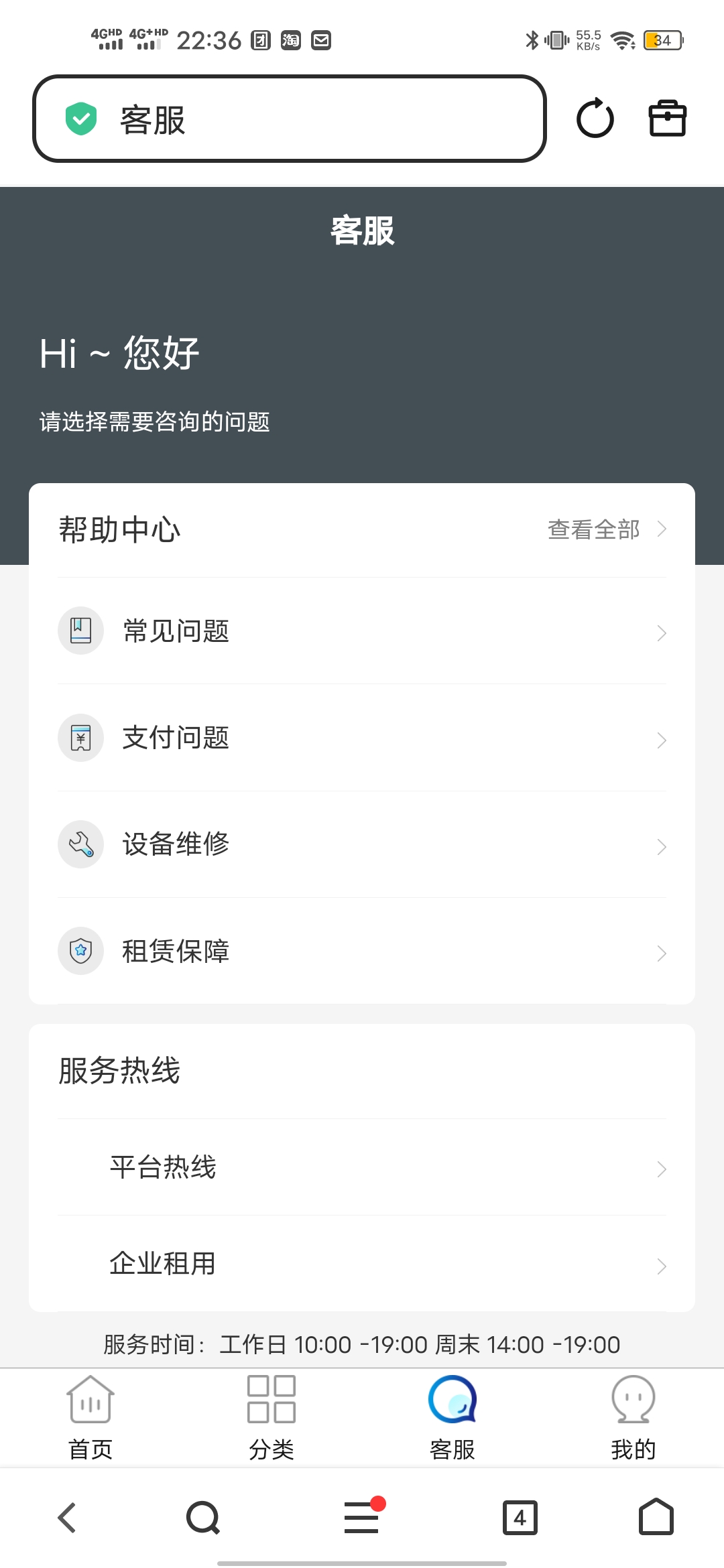Switch to the 分类 tab
This screenshot has width=724, height=1568.
[x=271, y=1417]
